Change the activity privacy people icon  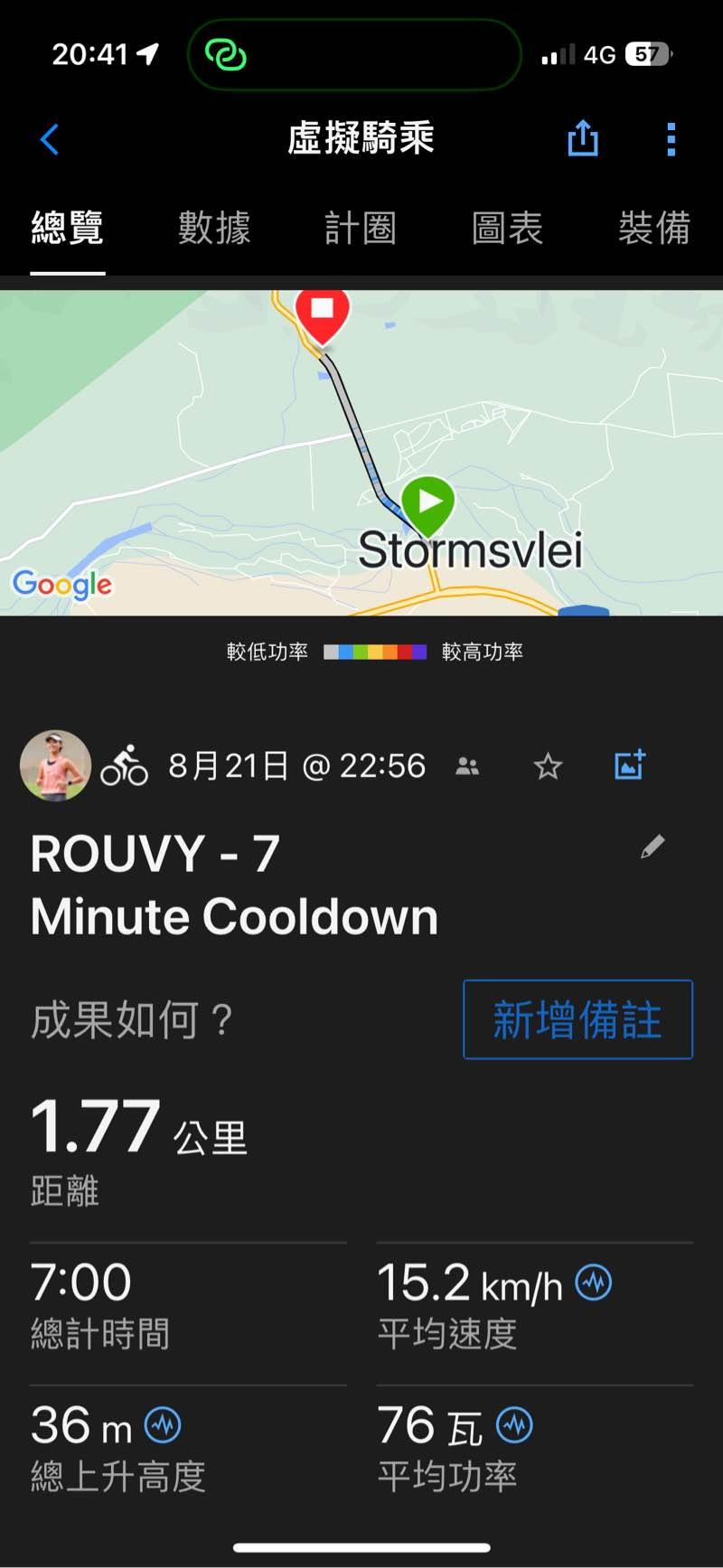[x=467, y=766]
